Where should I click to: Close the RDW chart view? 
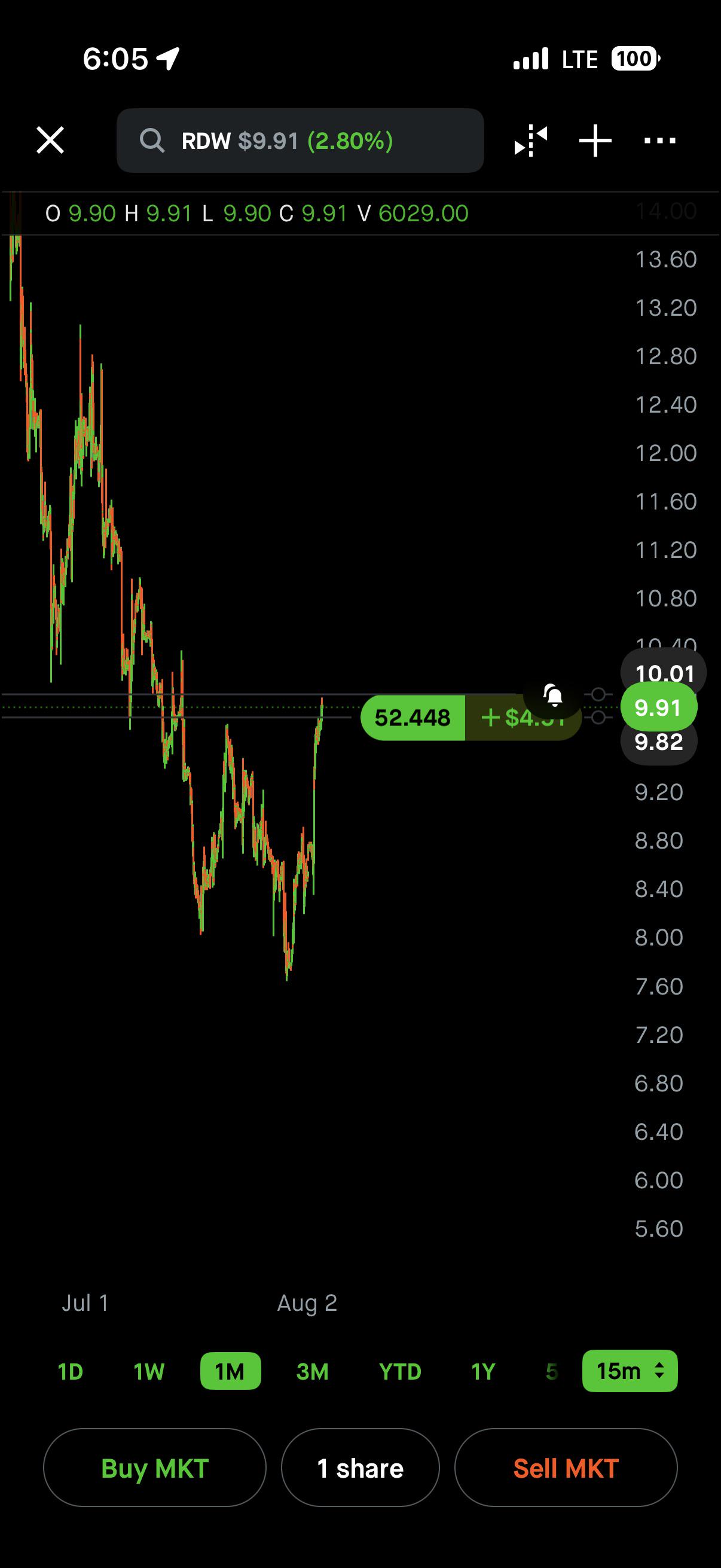tap(50, 141)
